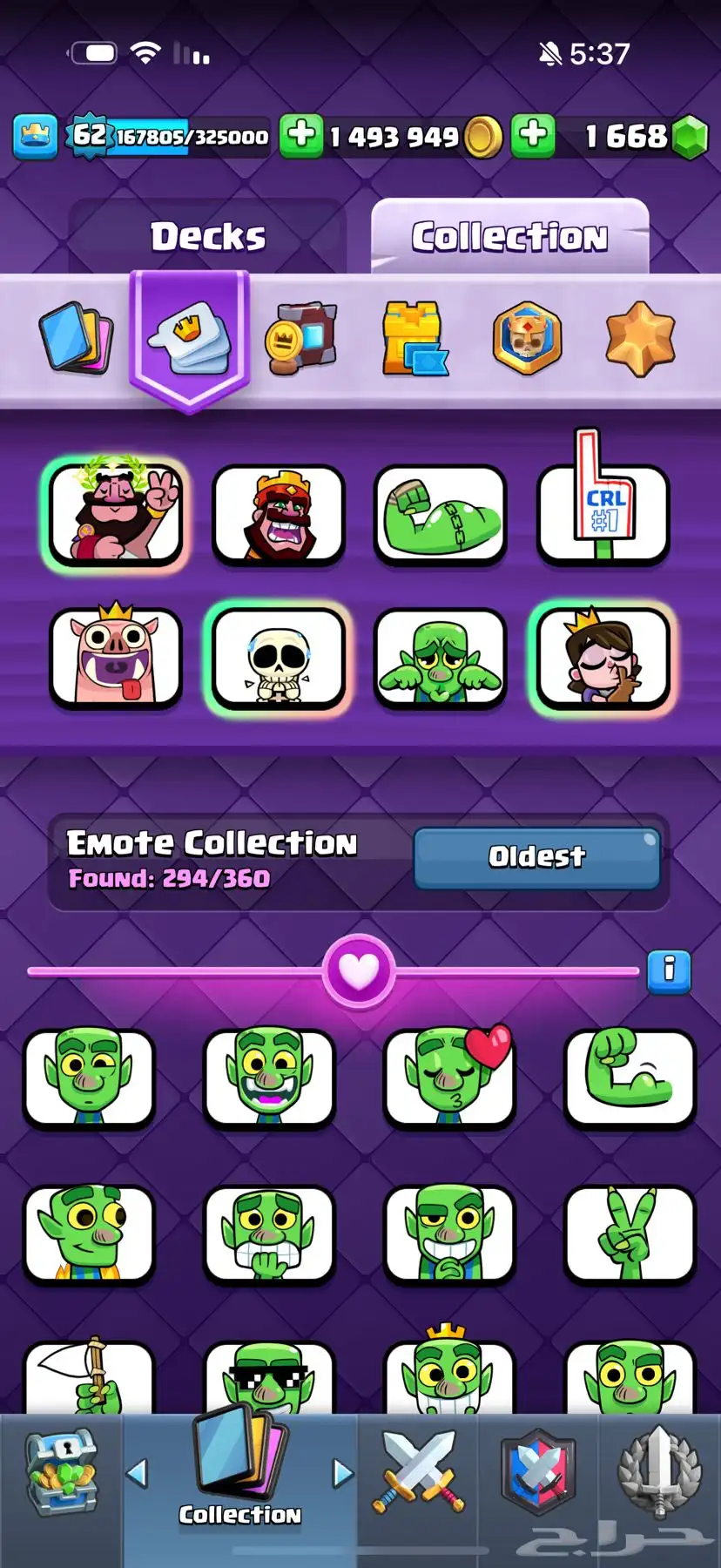
Task: Select the crying skeleton emote in deck
Action: click(x=279, y=659)
